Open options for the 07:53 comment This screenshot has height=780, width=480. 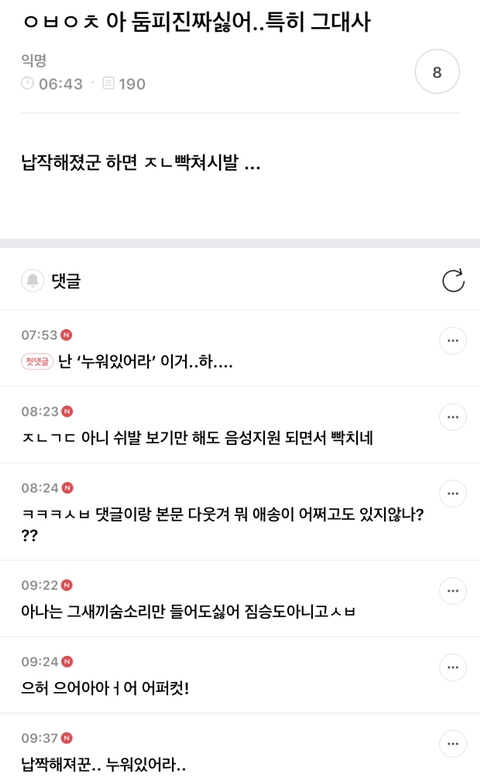(453, 341)
